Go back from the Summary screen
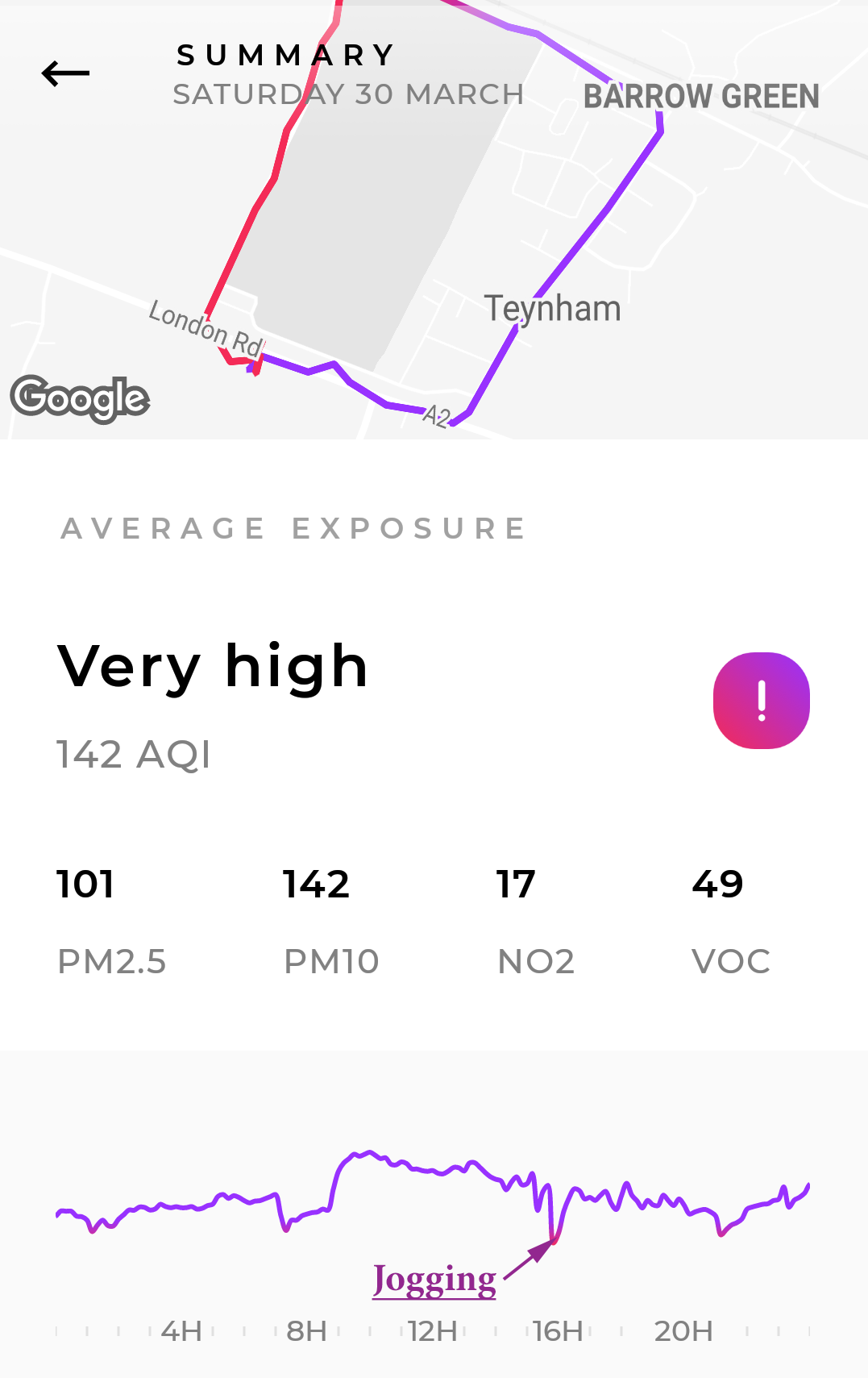This screenshot has width=868, height=1378. [65, 73]
